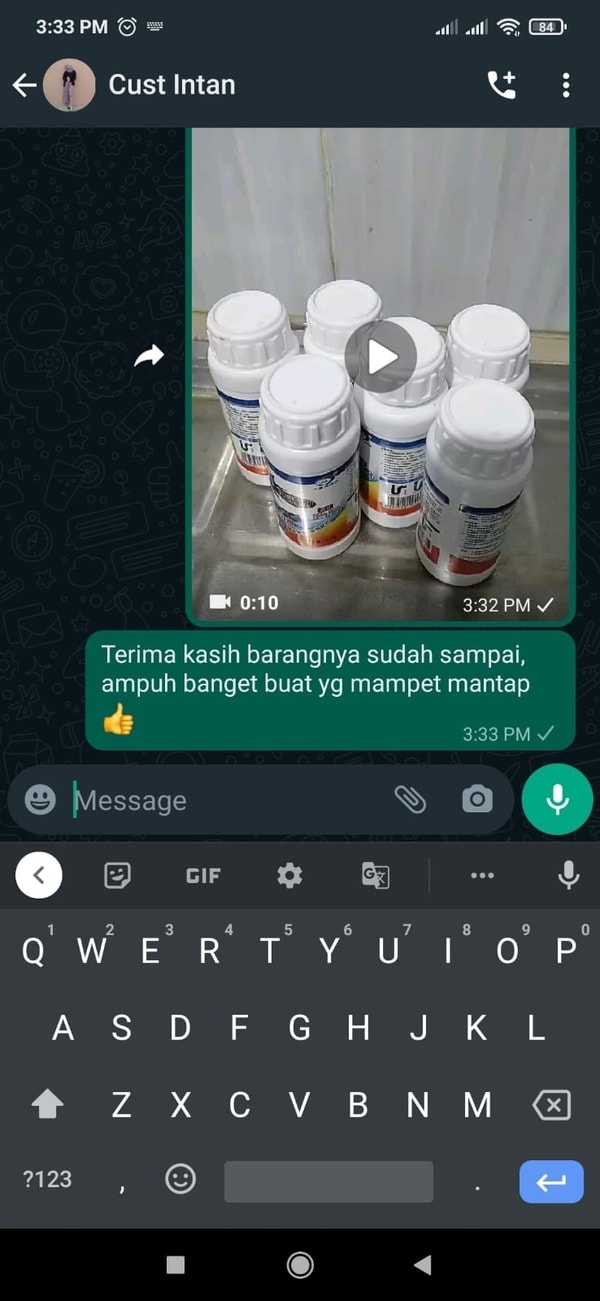Switch keyboard to ?123 symbols
This screenshot has height=1301, width=600.
click(x=47, y=1179)
